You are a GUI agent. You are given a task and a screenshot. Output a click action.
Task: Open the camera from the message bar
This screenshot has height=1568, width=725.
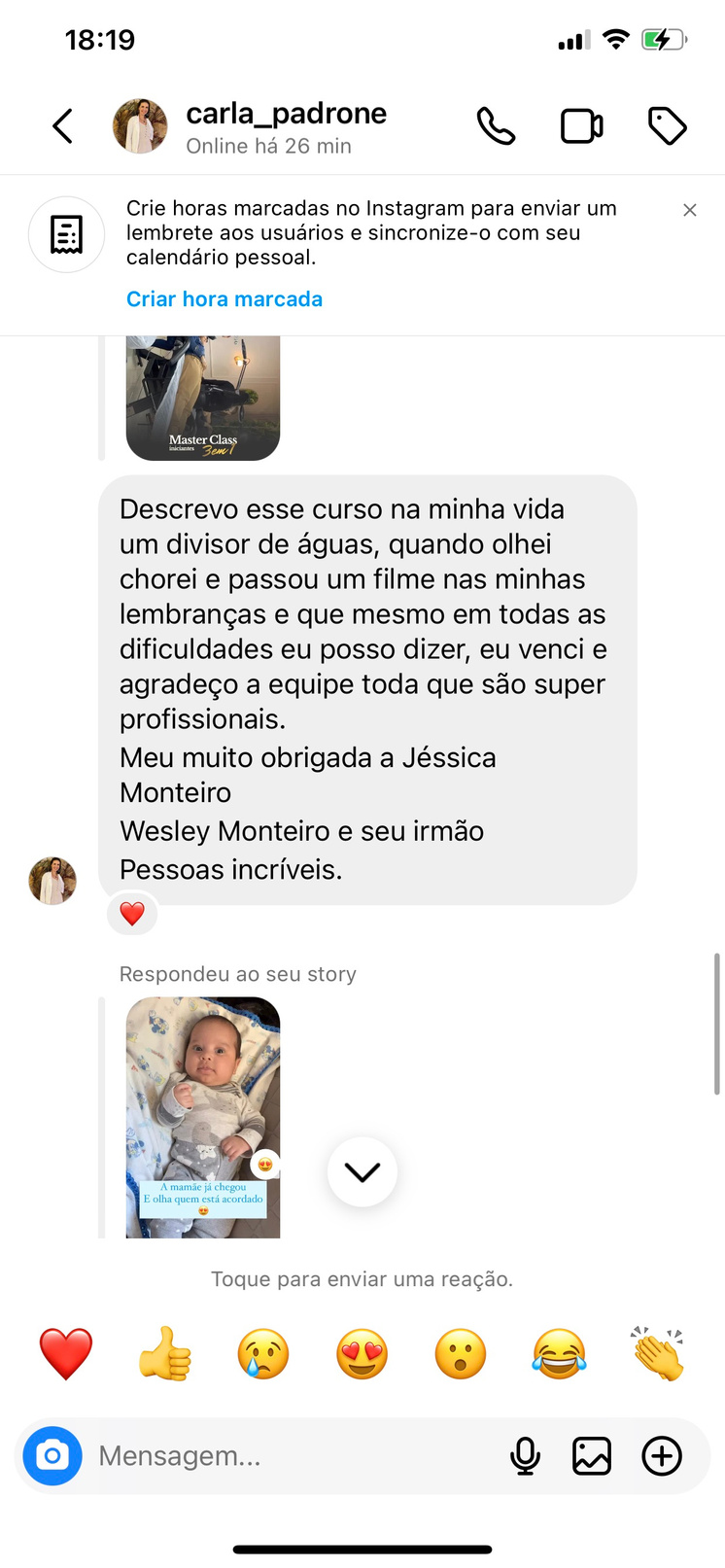click(x=52, y=1456)
